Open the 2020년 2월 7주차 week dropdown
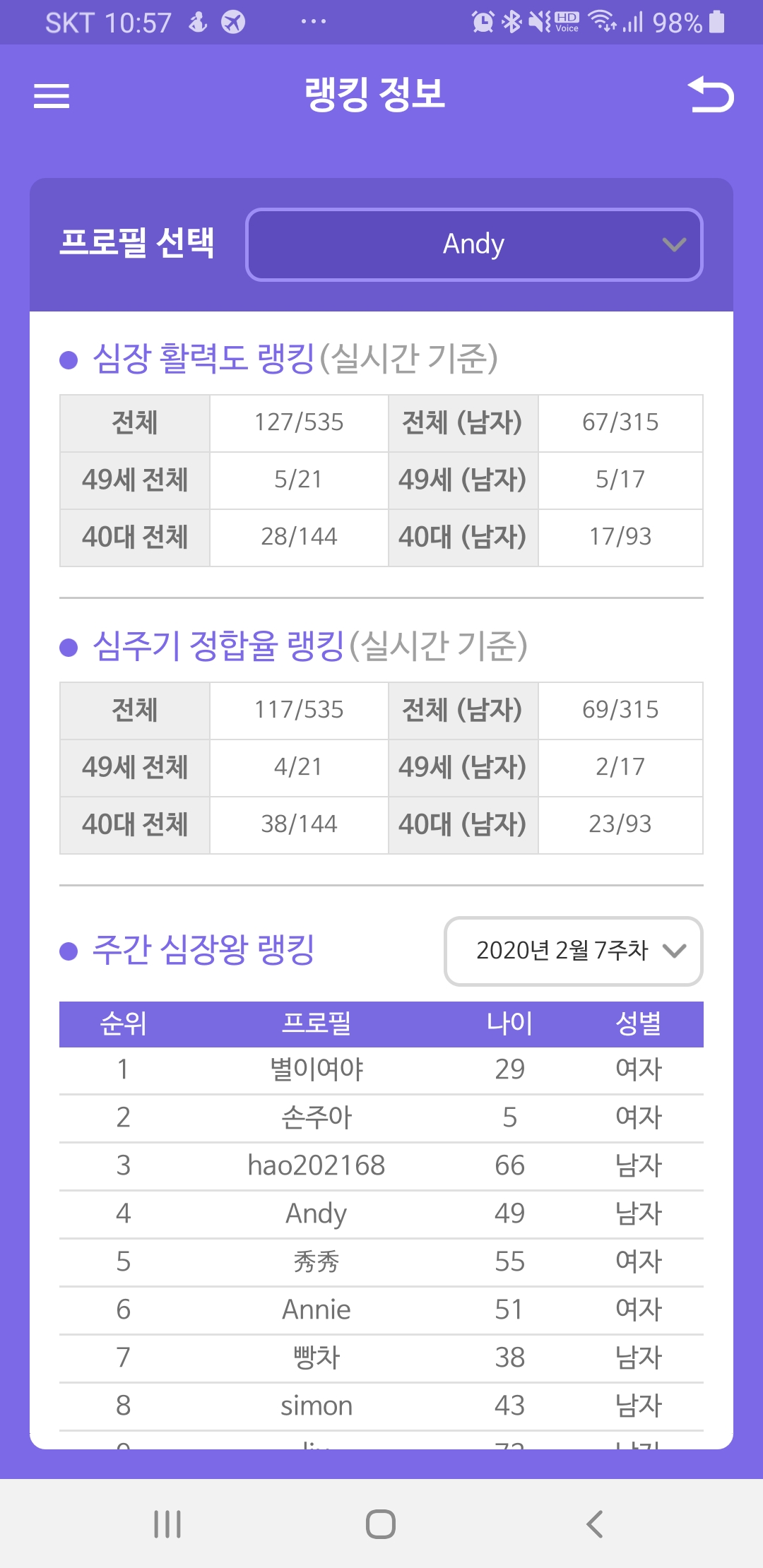This screenshot has height=1568, width=763. coord(573,951)
